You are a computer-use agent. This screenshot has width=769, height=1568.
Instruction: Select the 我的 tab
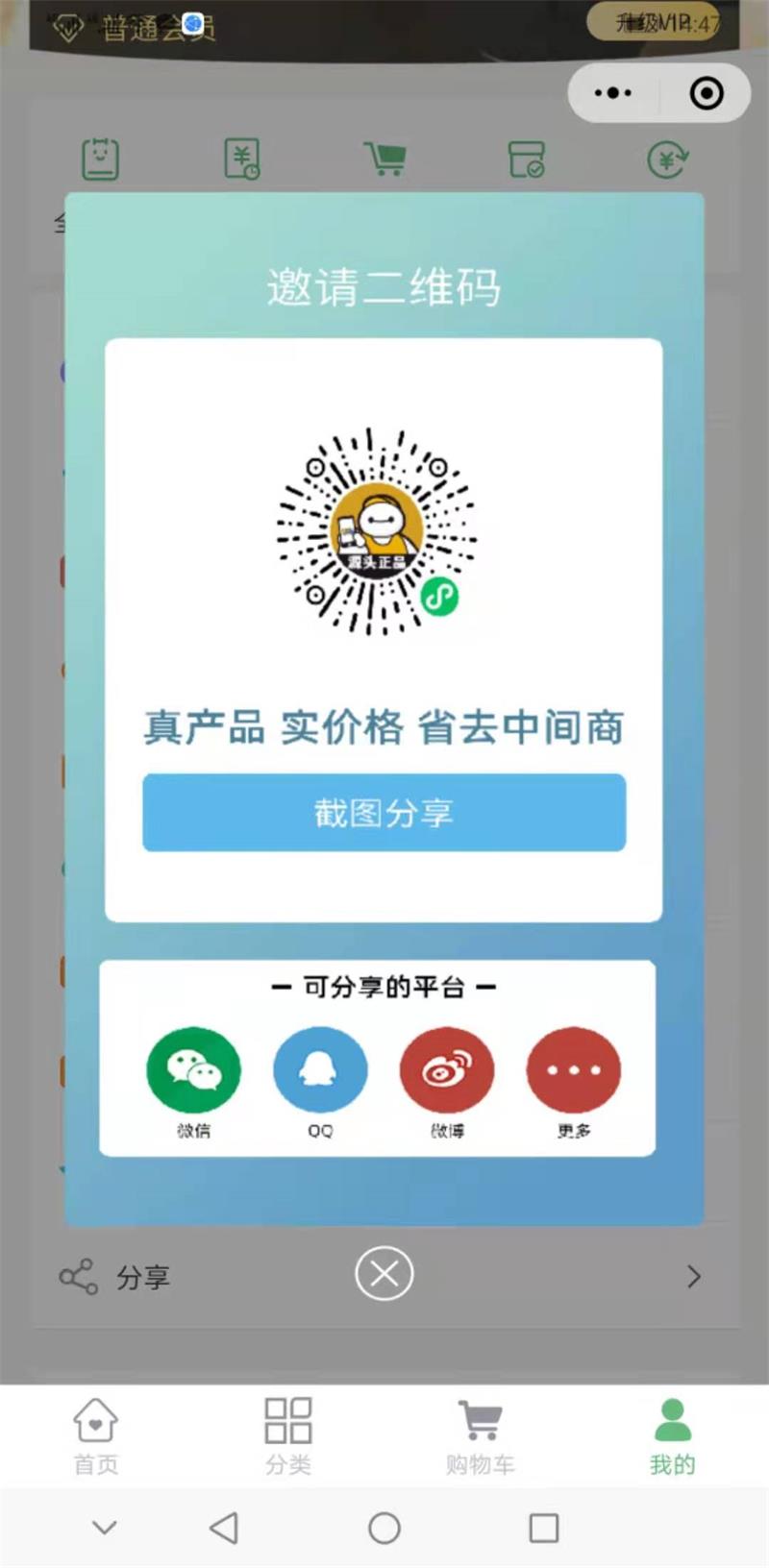click(x=672, y=1435)
